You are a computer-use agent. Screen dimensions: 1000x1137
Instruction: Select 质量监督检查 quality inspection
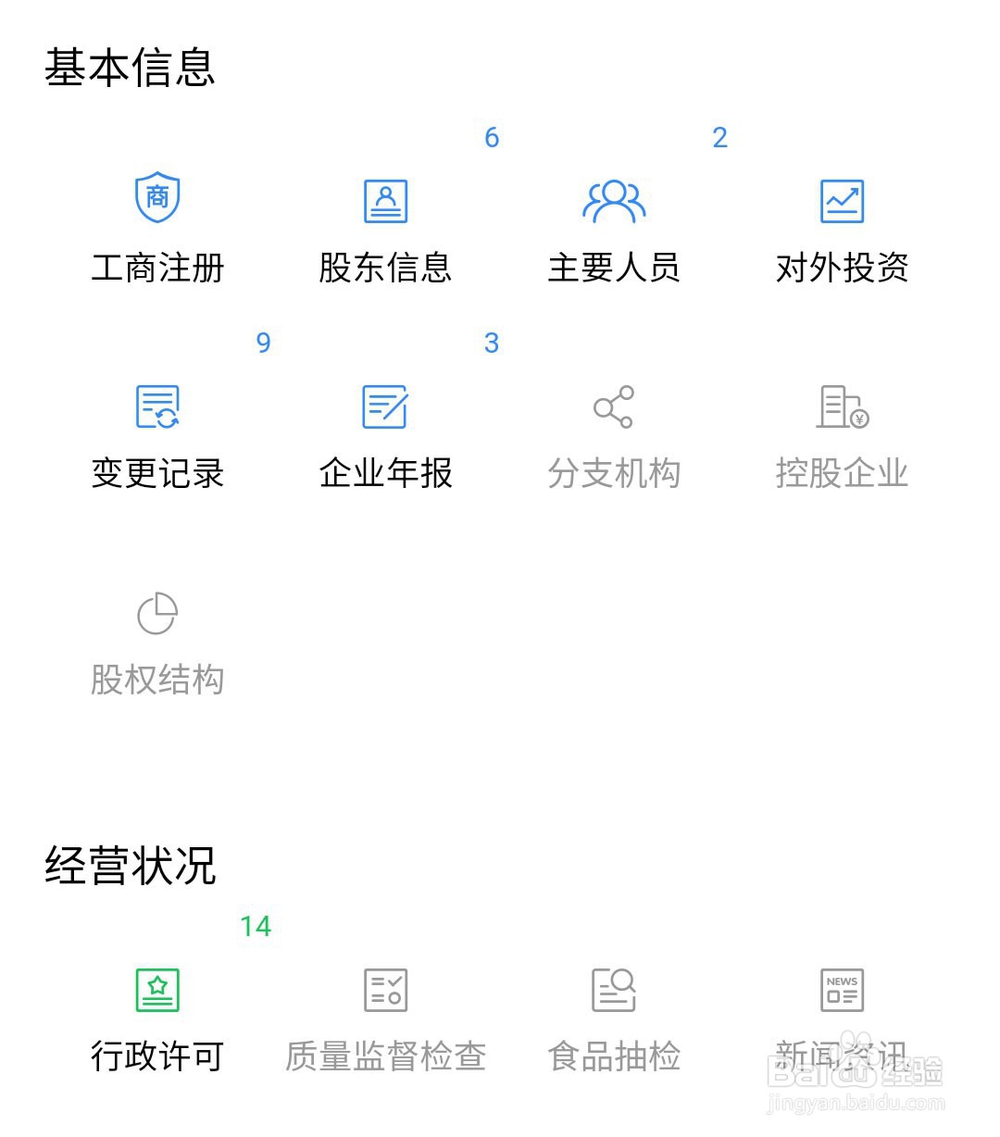(x=386, y=1018)
